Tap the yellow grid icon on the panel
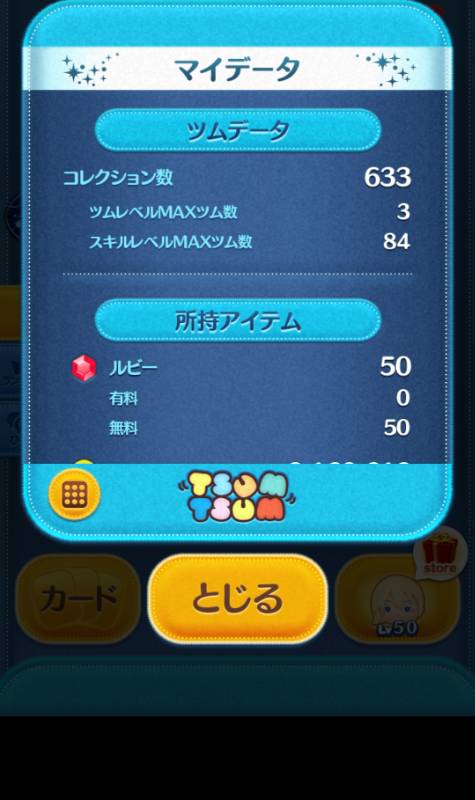 74,494
